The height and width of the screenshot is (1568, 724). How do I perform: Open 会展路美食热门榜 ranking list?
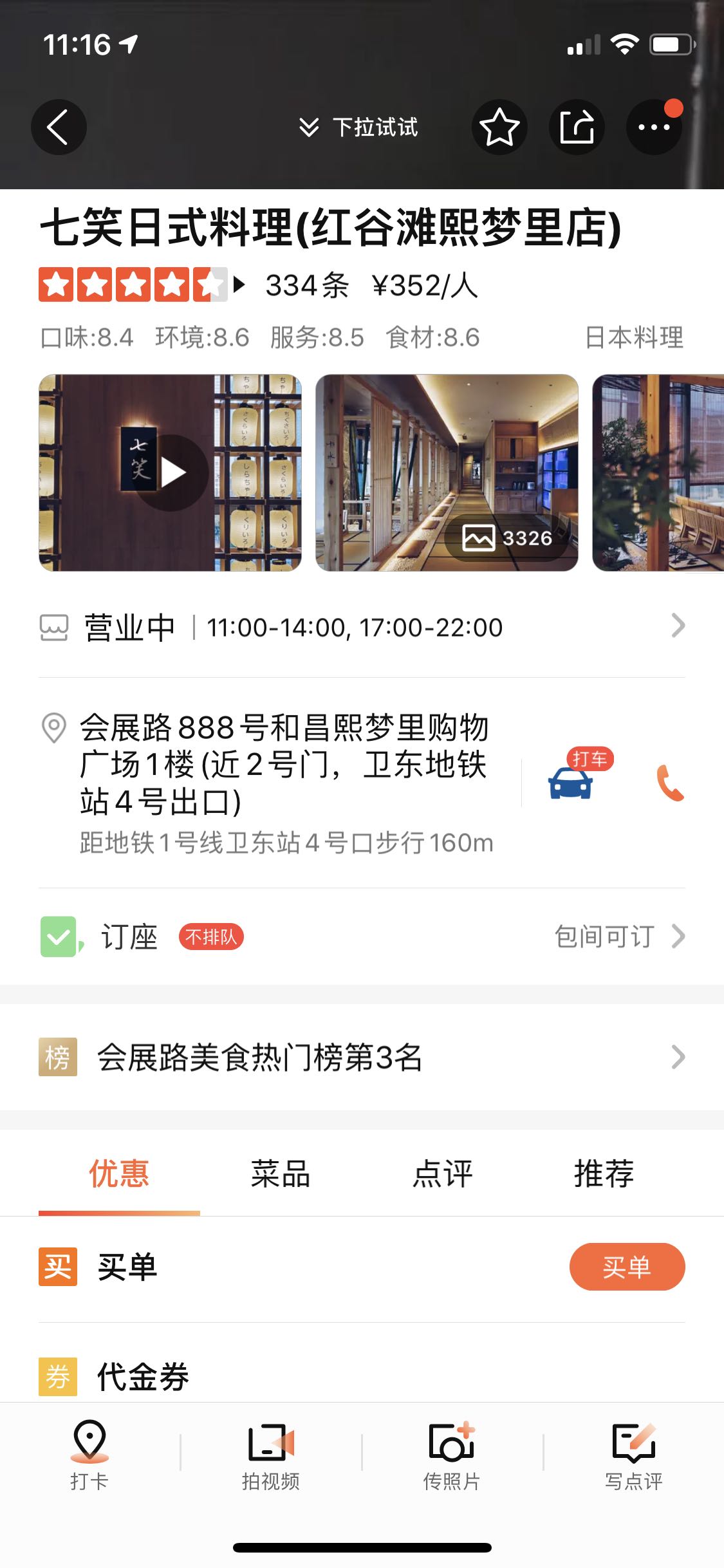click(362, 1058)
